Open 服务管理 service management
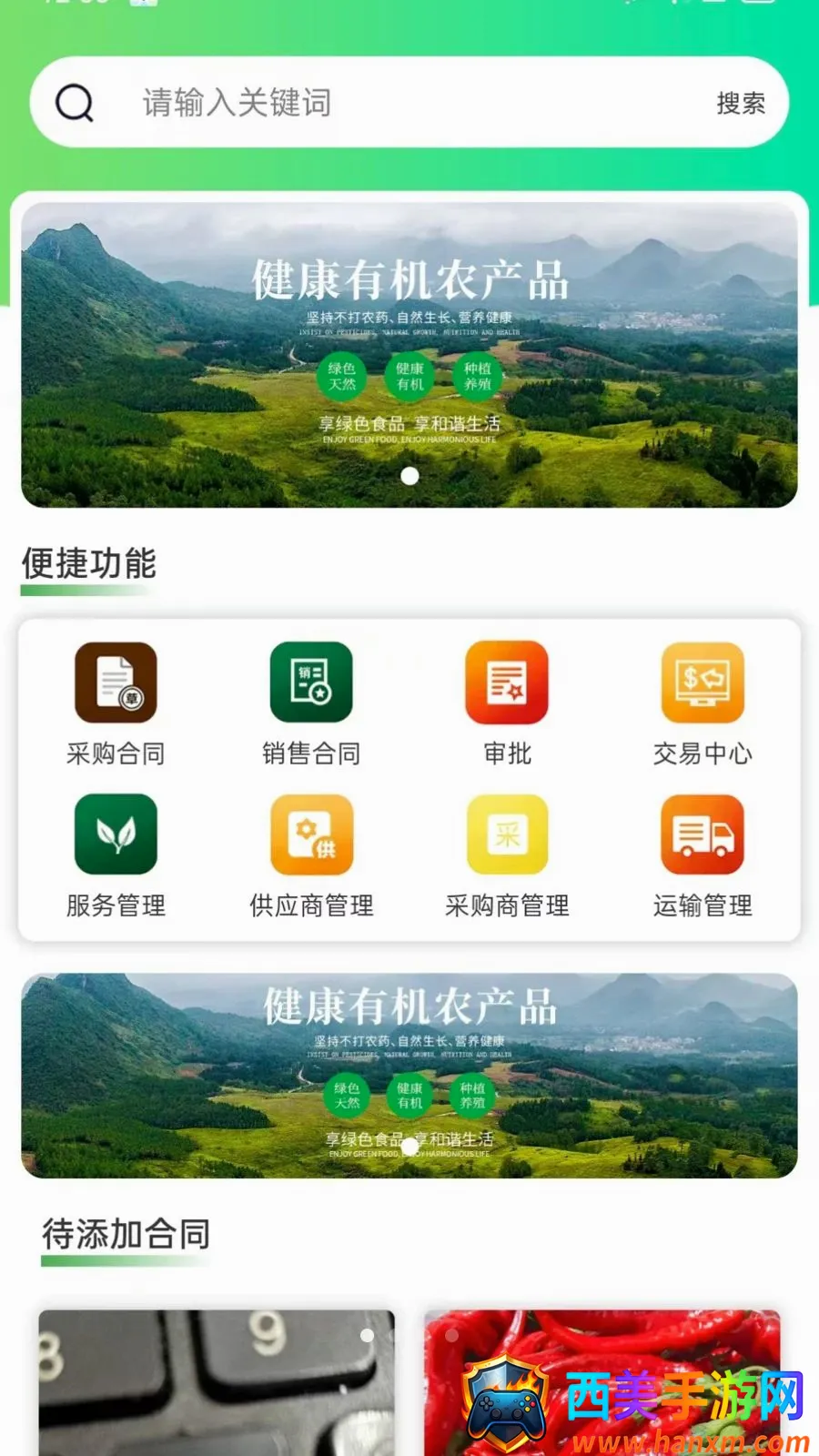The height and width of the screenshot is (1456, 819). [x=116, y=857]
